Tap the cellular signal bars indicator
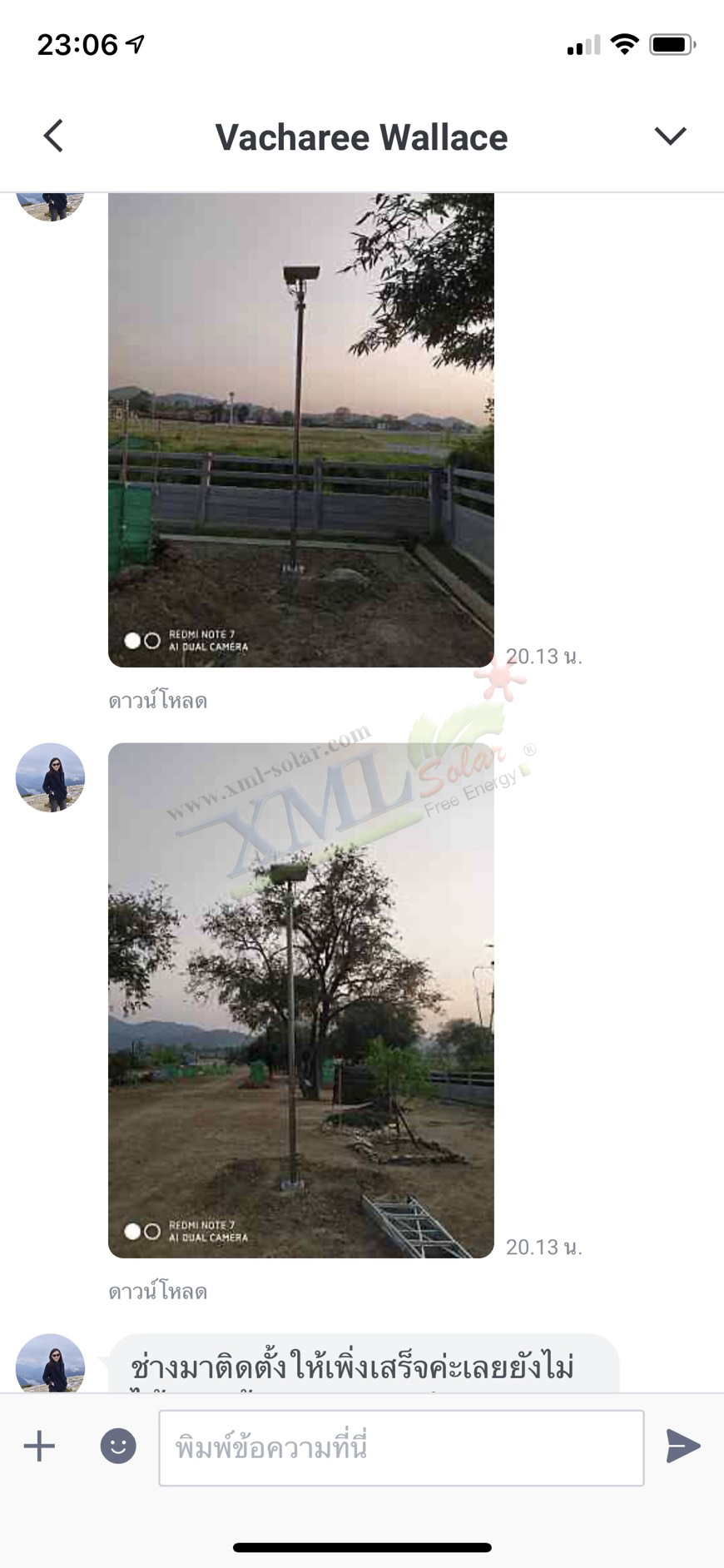The width and height of the screenshot is (724, 1568). point(583,44)
